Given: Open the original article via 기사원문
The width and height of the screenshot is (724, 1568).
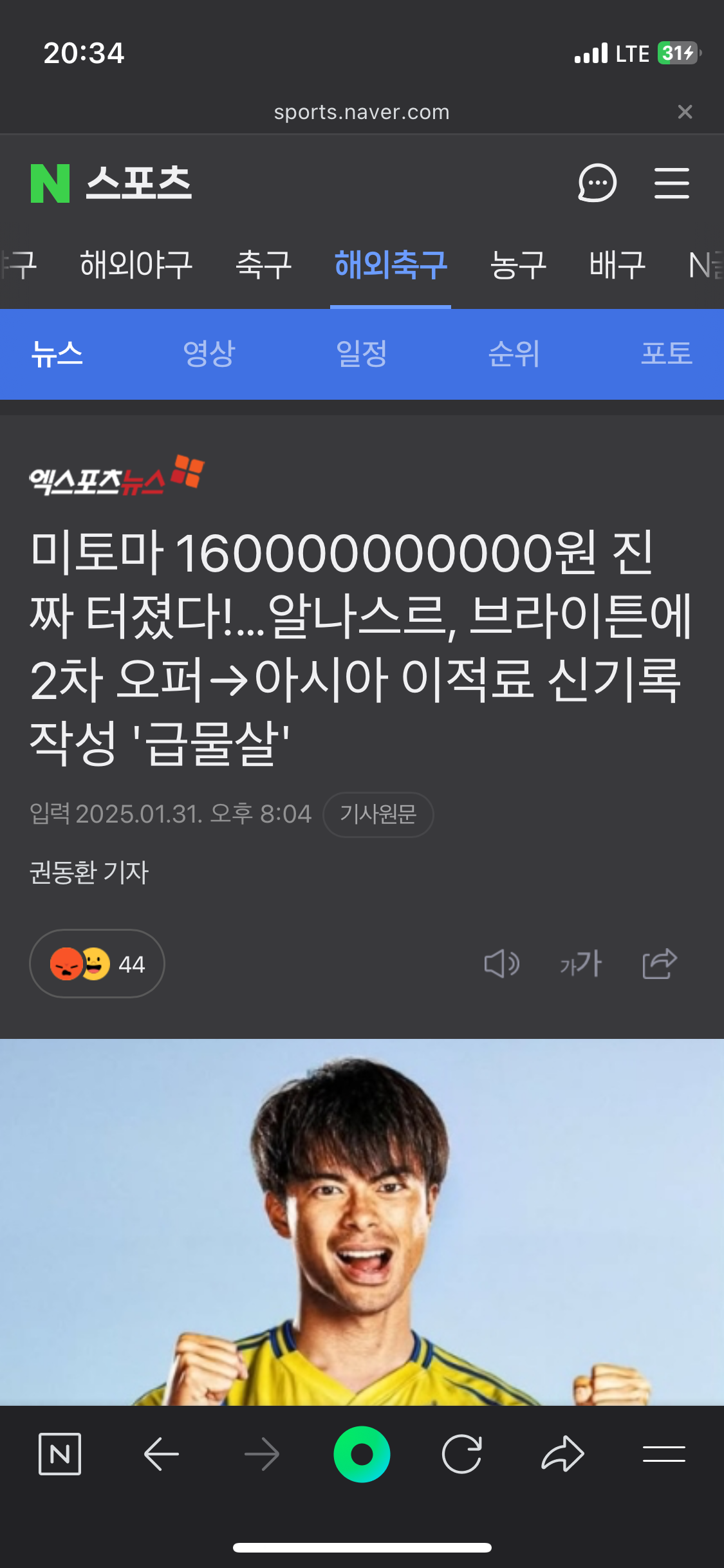Looking at the screenshot, I should click(378, 814).
